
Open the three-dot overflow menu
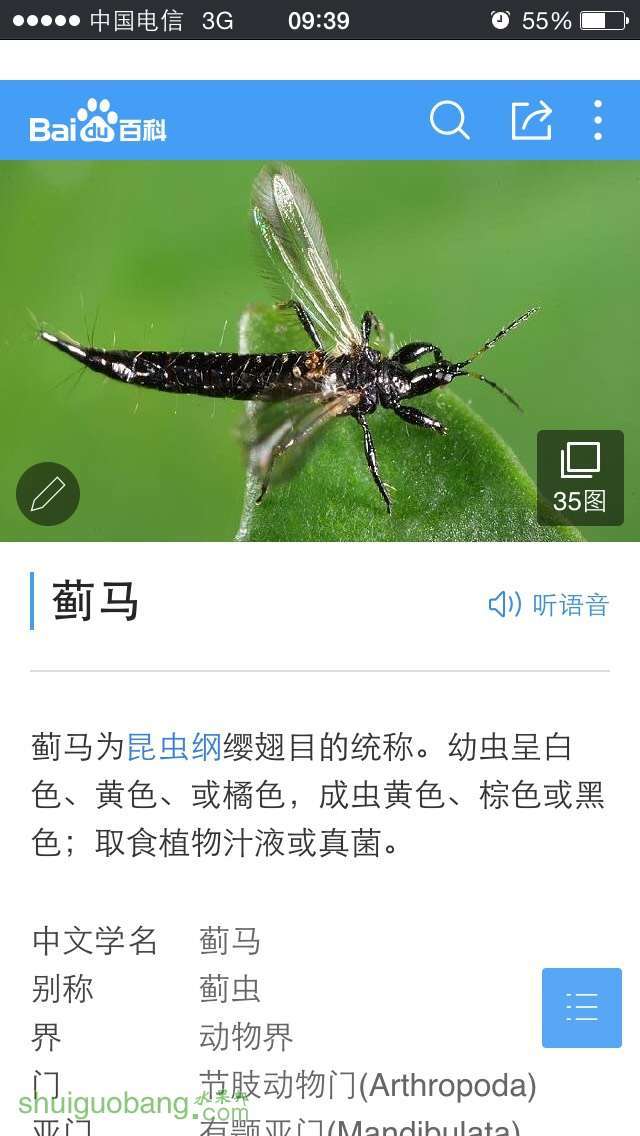pos(598,120)
